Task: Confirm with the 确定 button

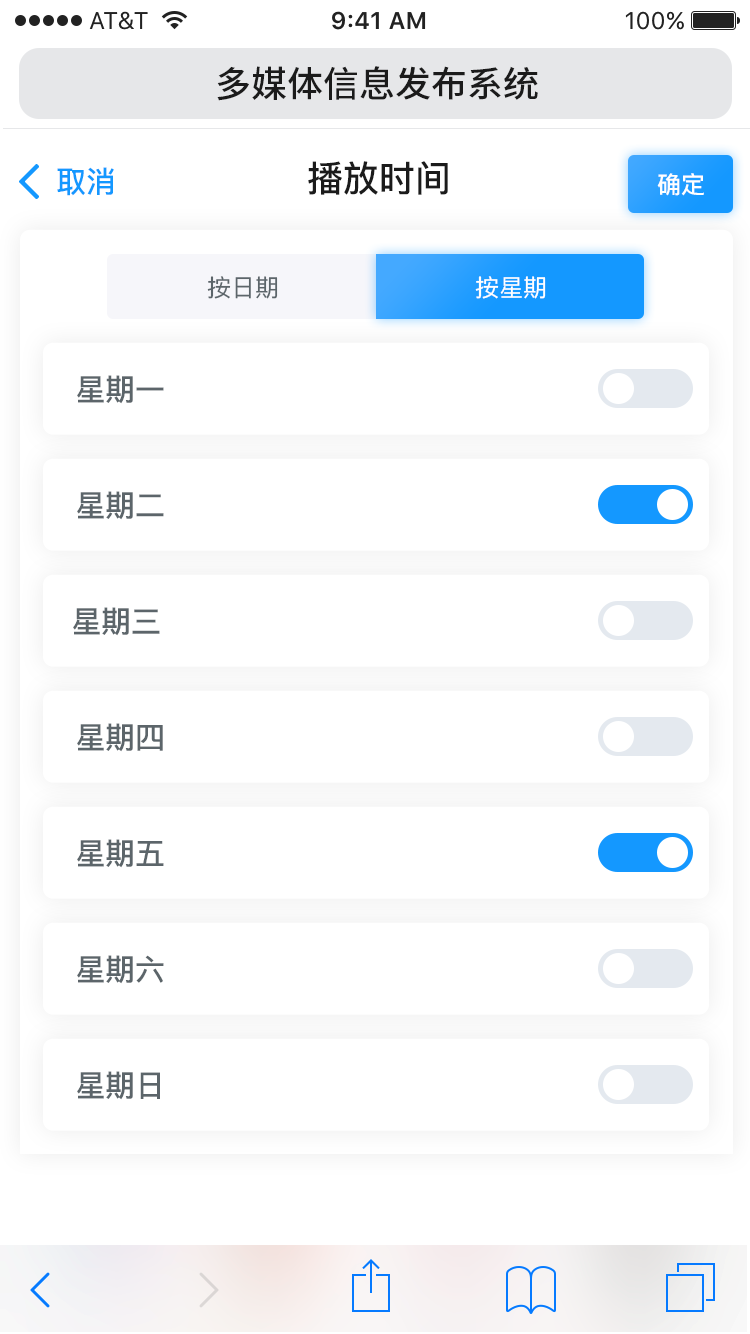Action: (680, 183)
